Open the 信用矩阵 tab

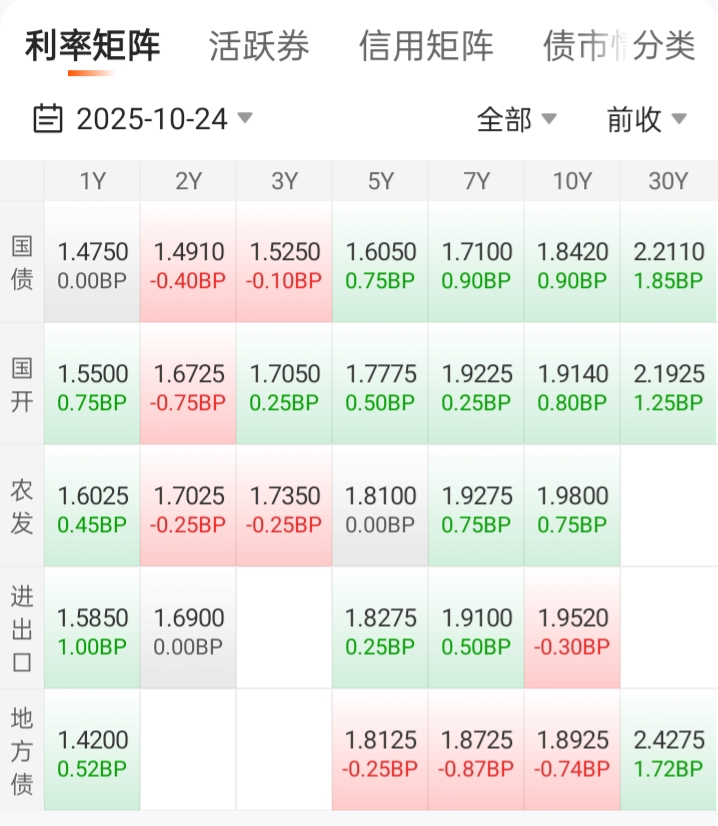[x=426, y=46]
